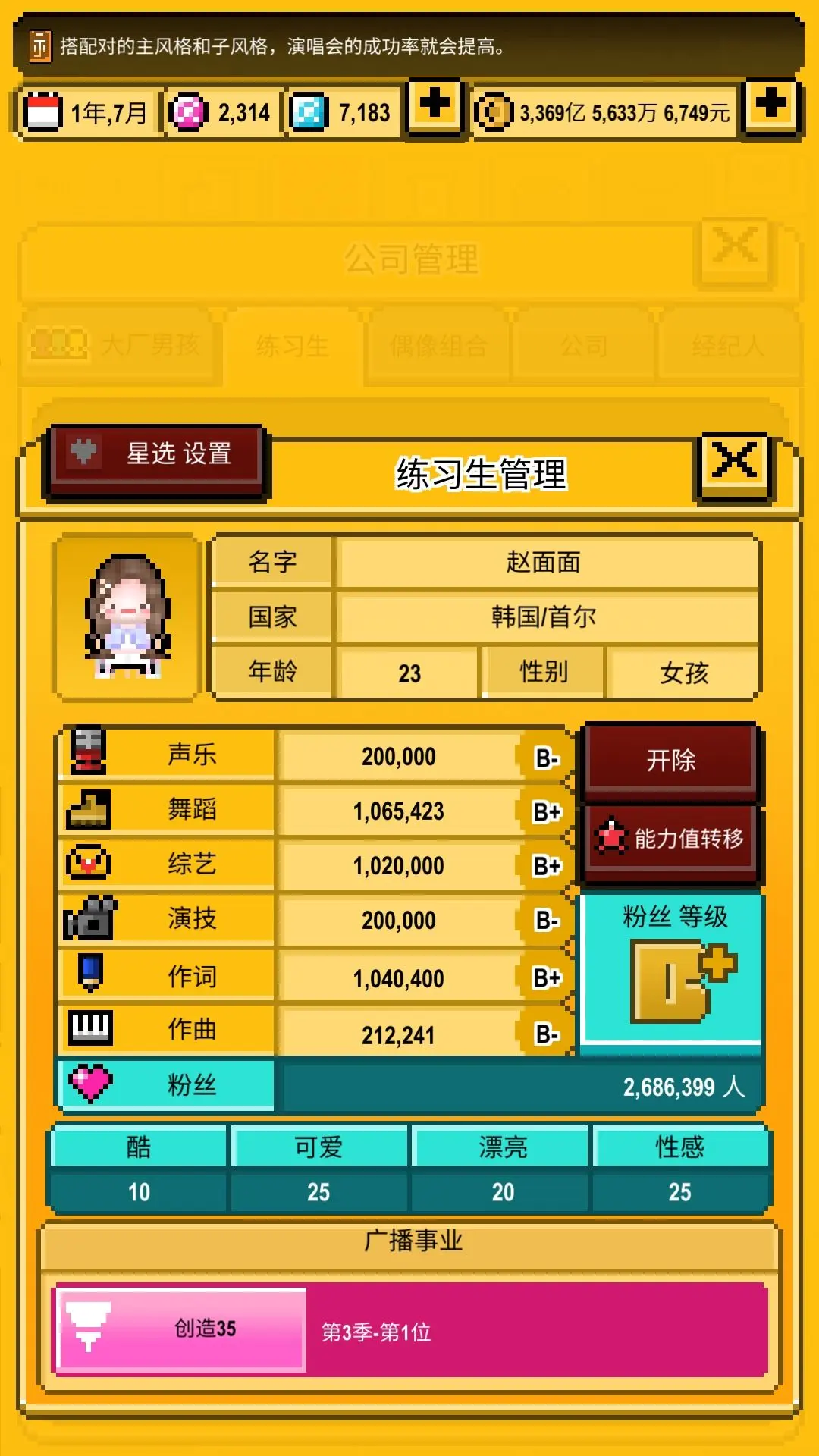Open the 创造35 broadcast entry

pos(182,1329)
